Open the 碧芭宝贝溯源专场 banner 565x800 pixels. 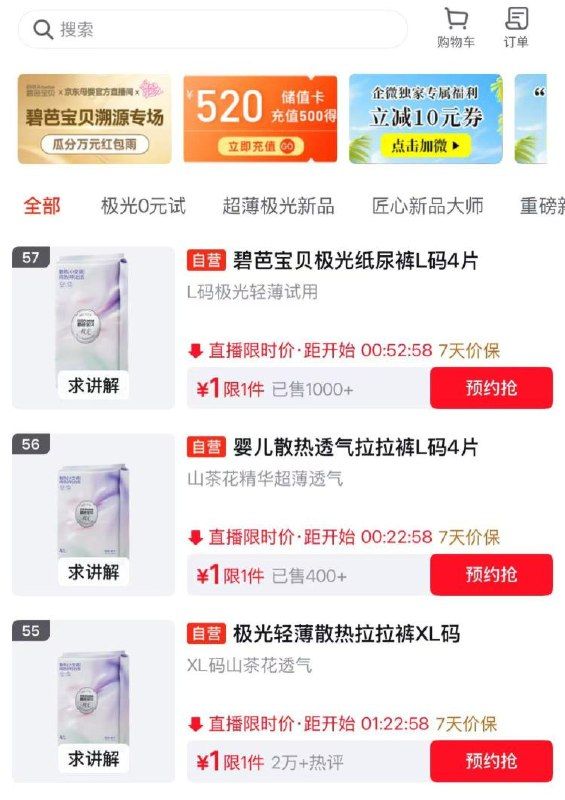coord(94,119)
